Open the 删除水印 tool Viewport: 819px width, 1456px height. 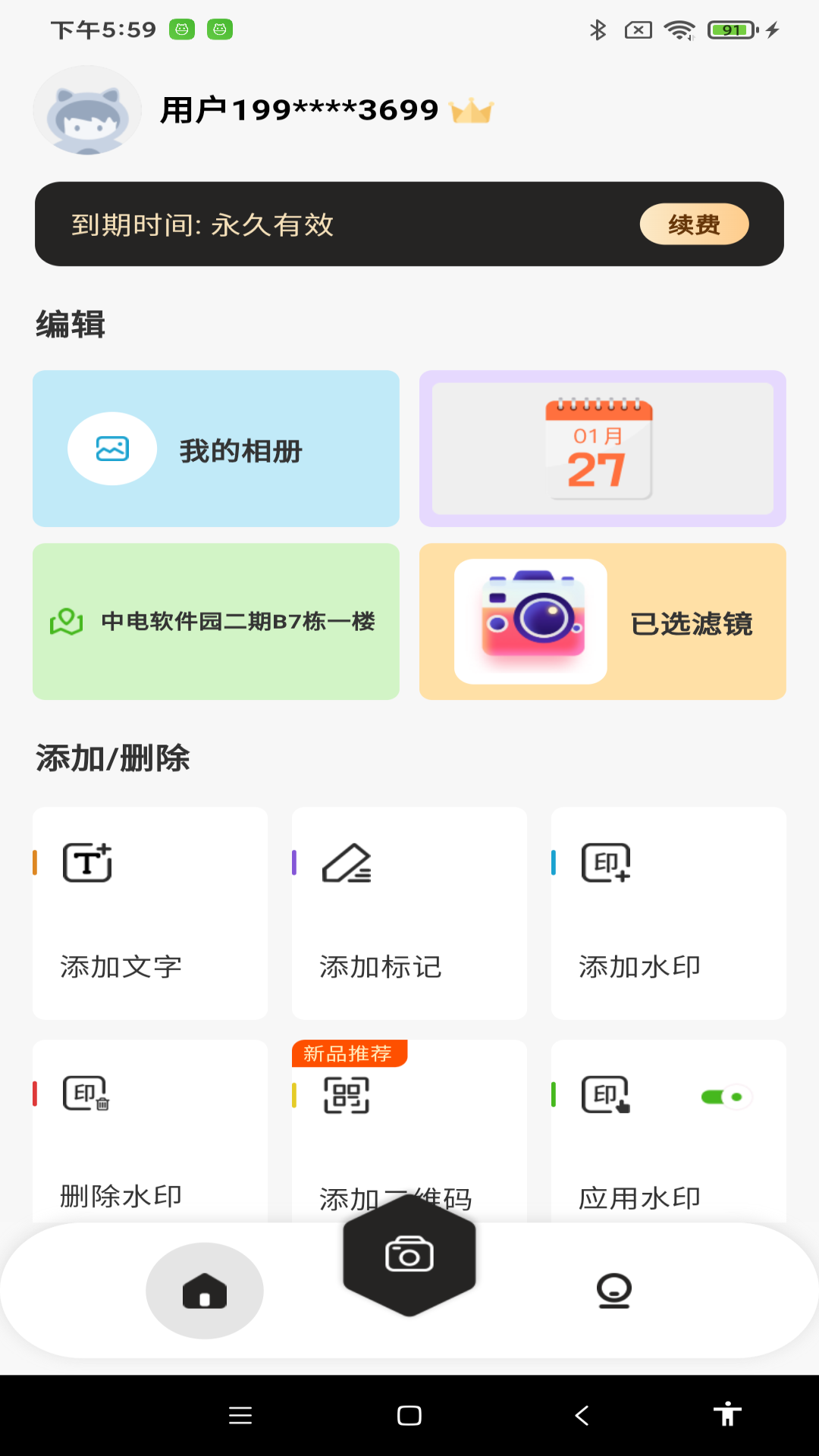click(150, 1130)
